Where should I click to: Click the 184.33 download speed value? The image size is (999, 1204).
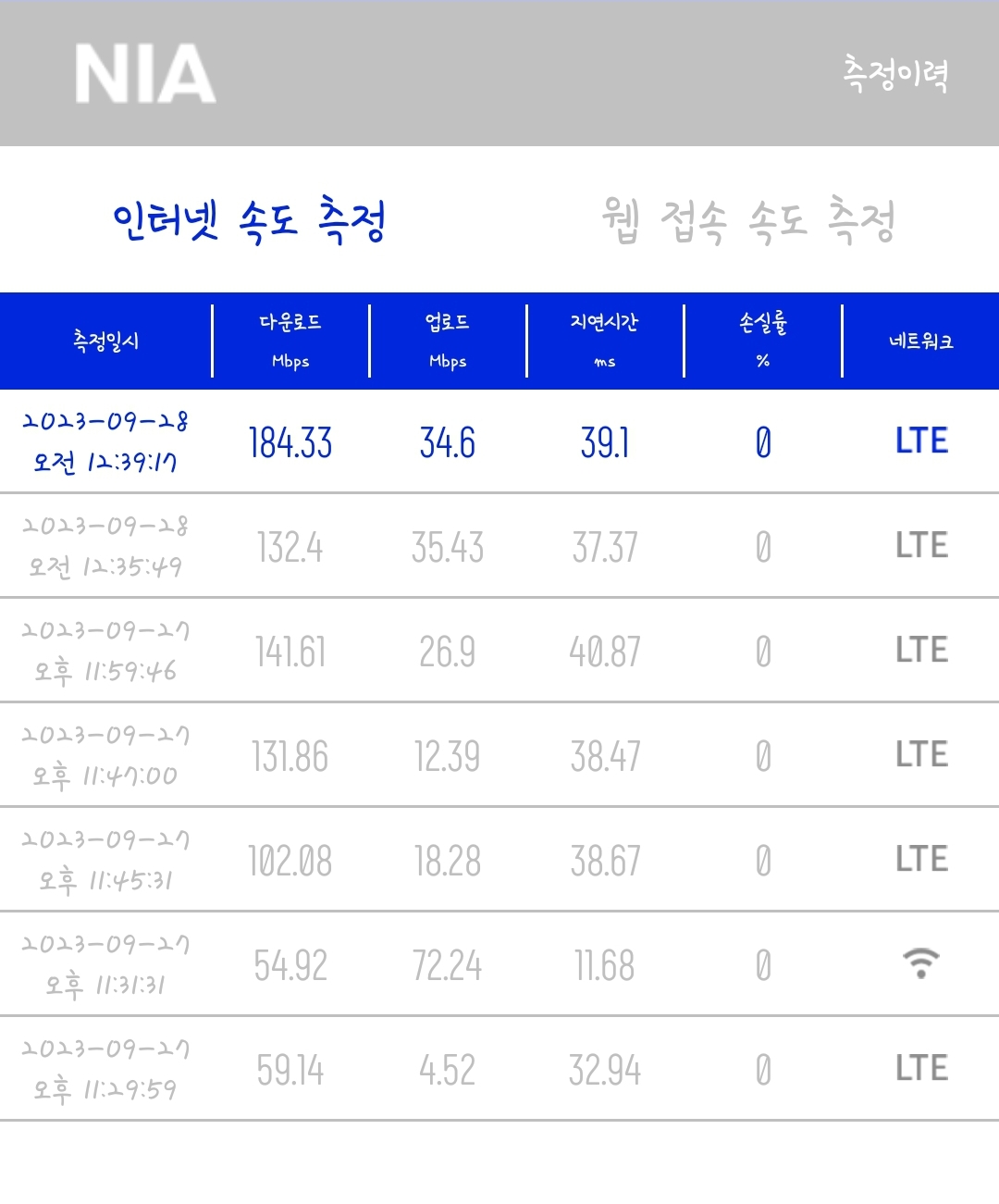(290, 441)
